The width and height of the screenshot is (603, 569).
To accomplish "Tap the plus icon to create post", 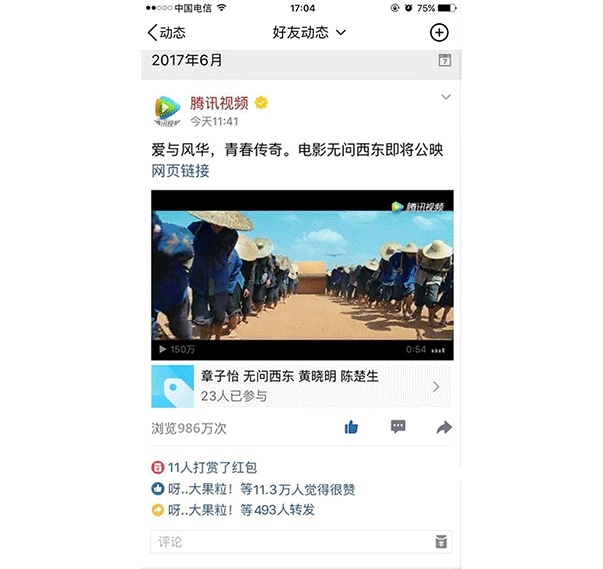I will [438, 32].
